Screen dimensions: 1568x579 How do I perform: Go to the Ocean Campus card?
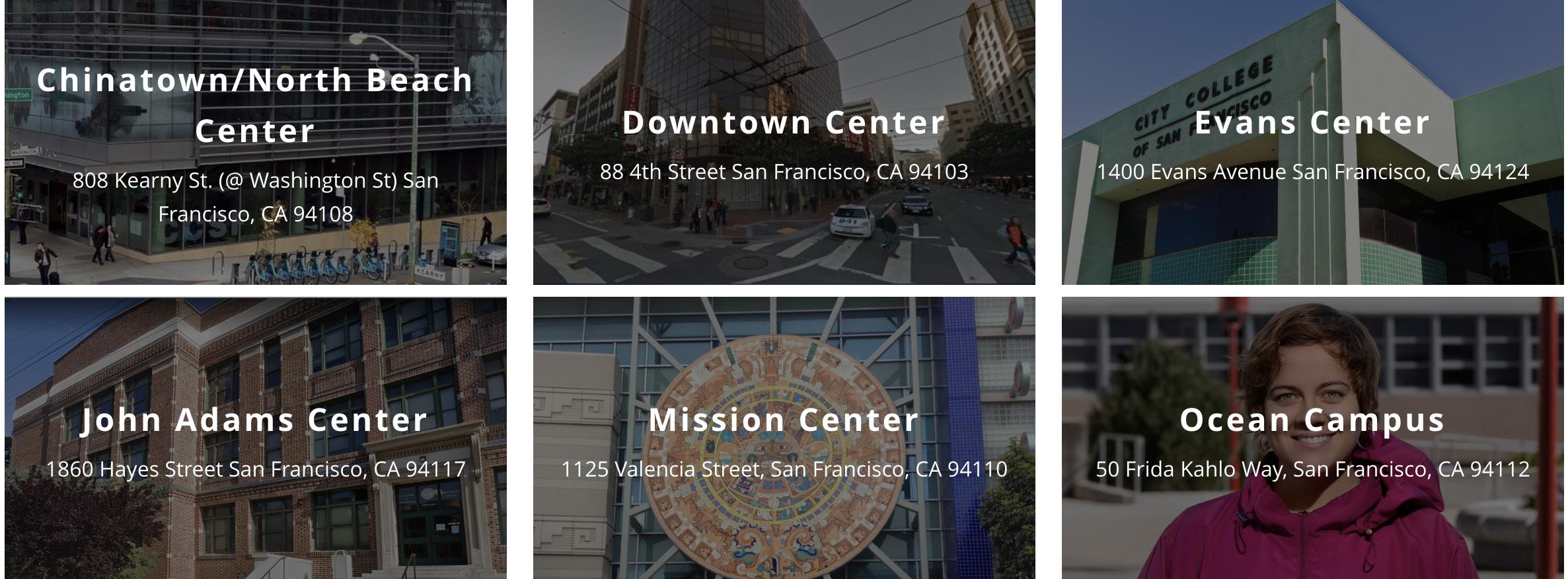point(1312,421)
